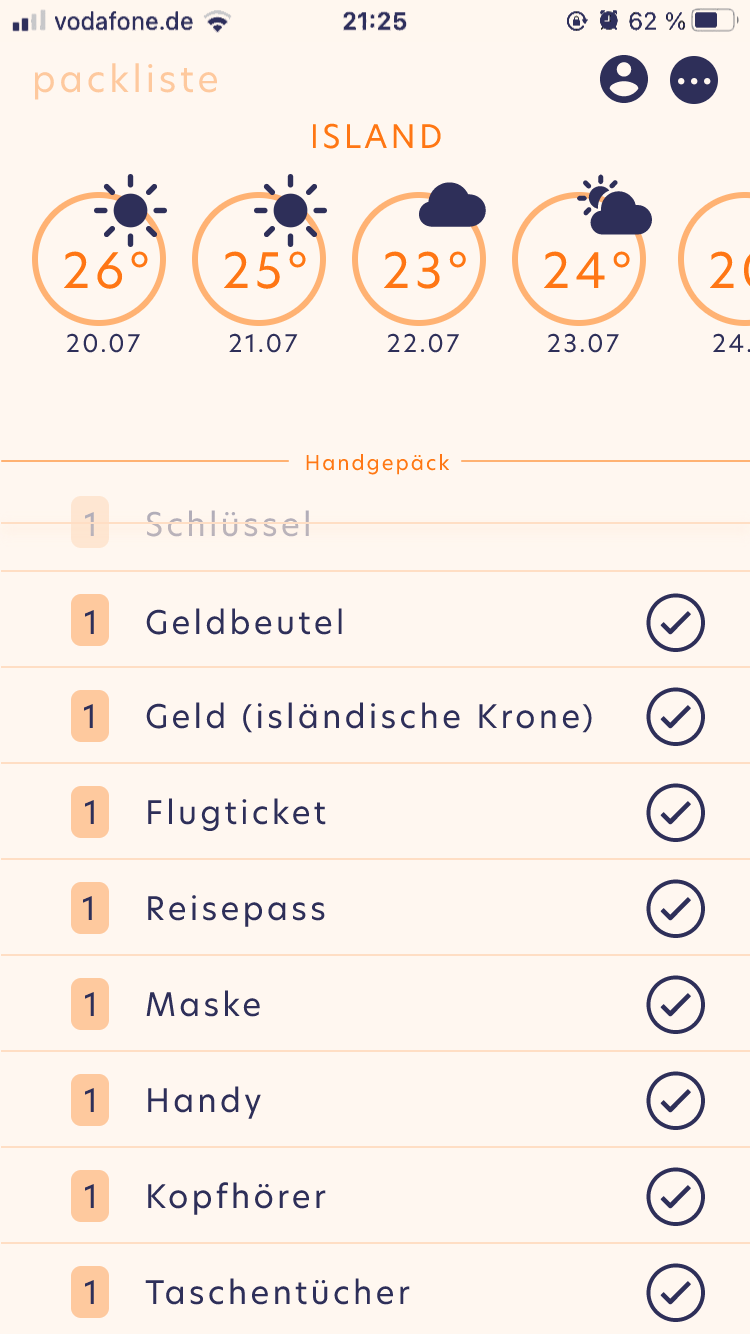
Task: Mark Handy as packed
Action: coord(676,1101)
